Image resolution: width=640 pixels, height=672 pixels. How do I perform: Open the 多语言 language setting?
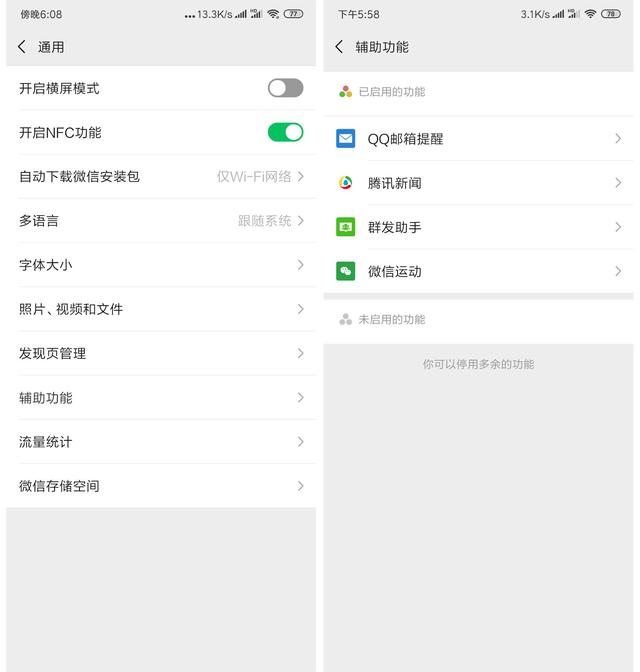160,221
